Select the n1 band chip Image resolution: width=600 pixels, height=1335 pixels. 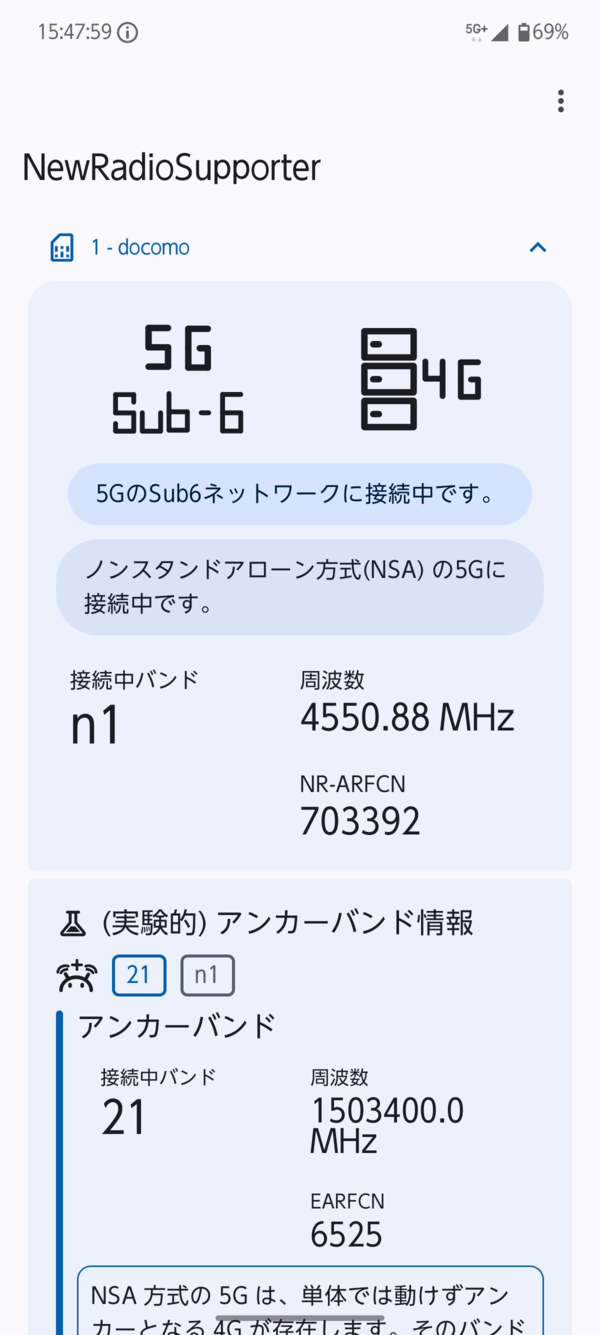(207, 975)
